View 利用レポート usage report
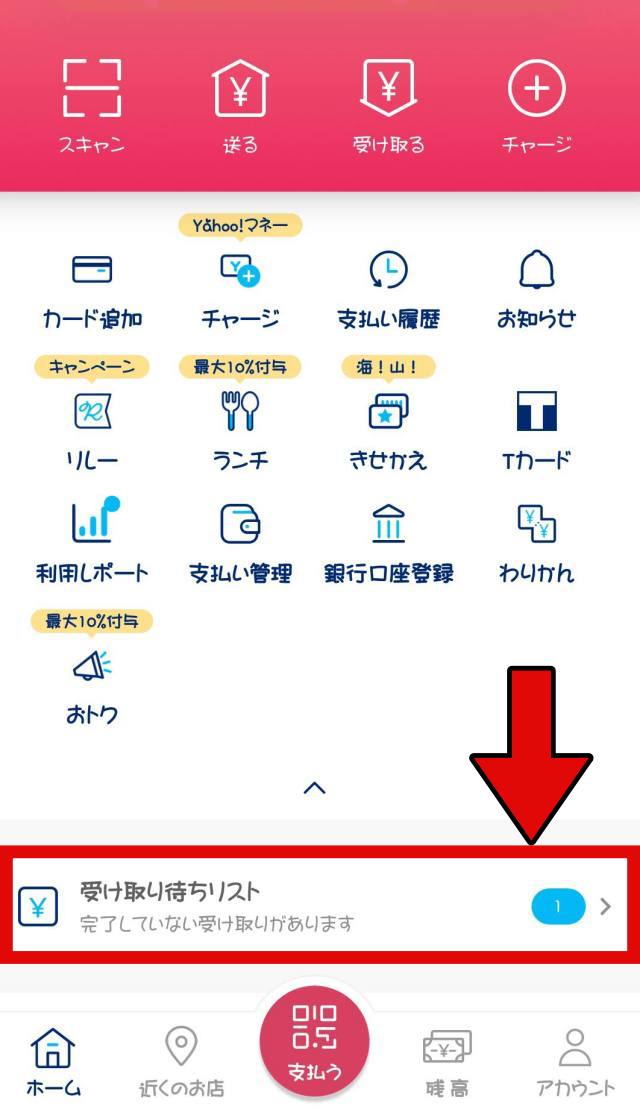The image size is (640, 1112). tap(92, 542)
